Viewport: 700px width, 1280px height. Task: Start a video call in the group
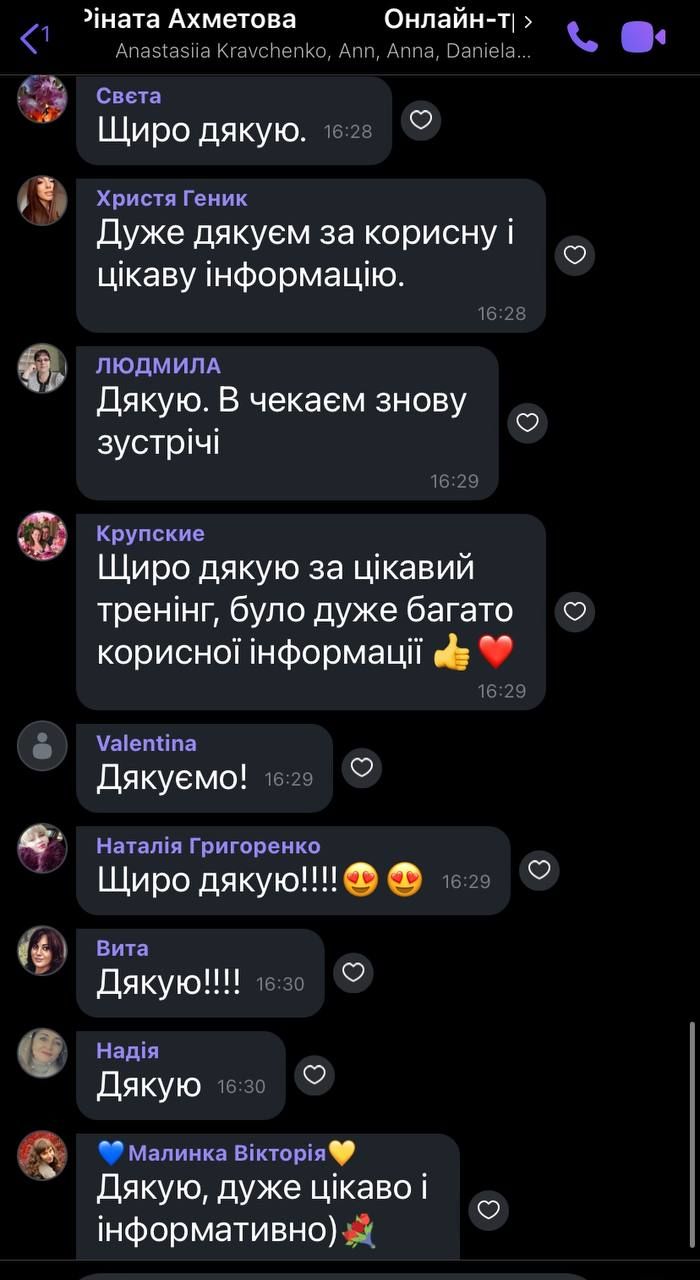click(x=643, y=37)
